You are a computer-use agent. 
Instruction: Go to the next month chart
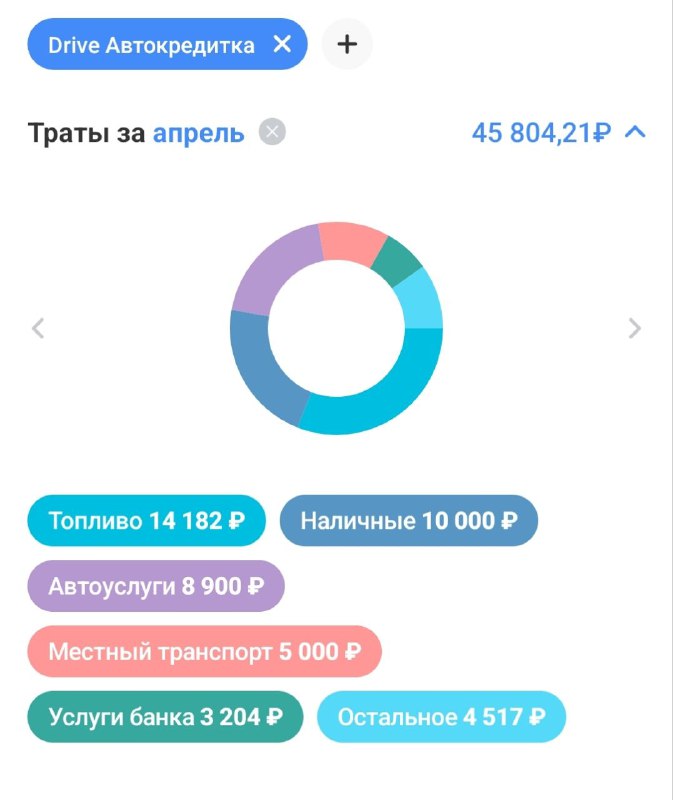click(x=634, y=328)
